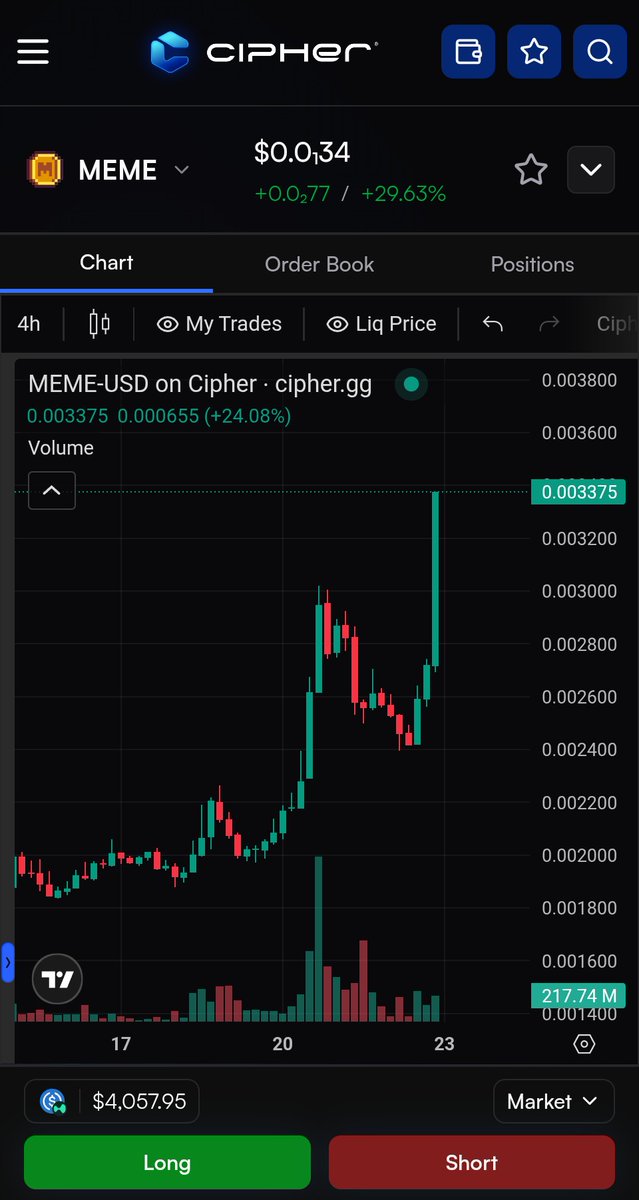Change the 4h chart interval
639x1200 pixels.
pos(29,324)
